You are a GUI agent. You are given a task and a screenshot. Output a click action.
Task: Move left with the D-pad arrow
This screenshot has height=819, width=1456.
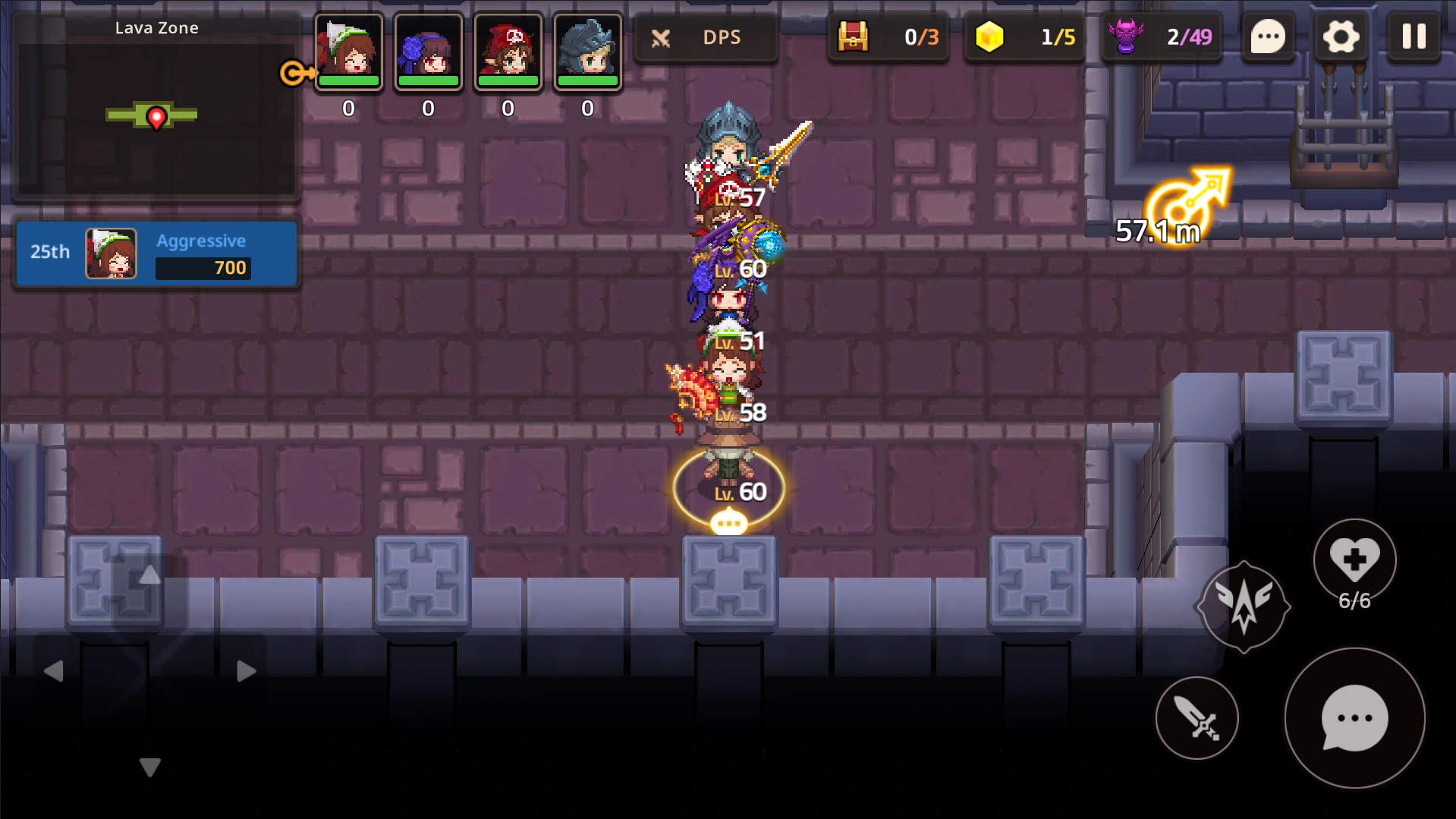[54, 671]
